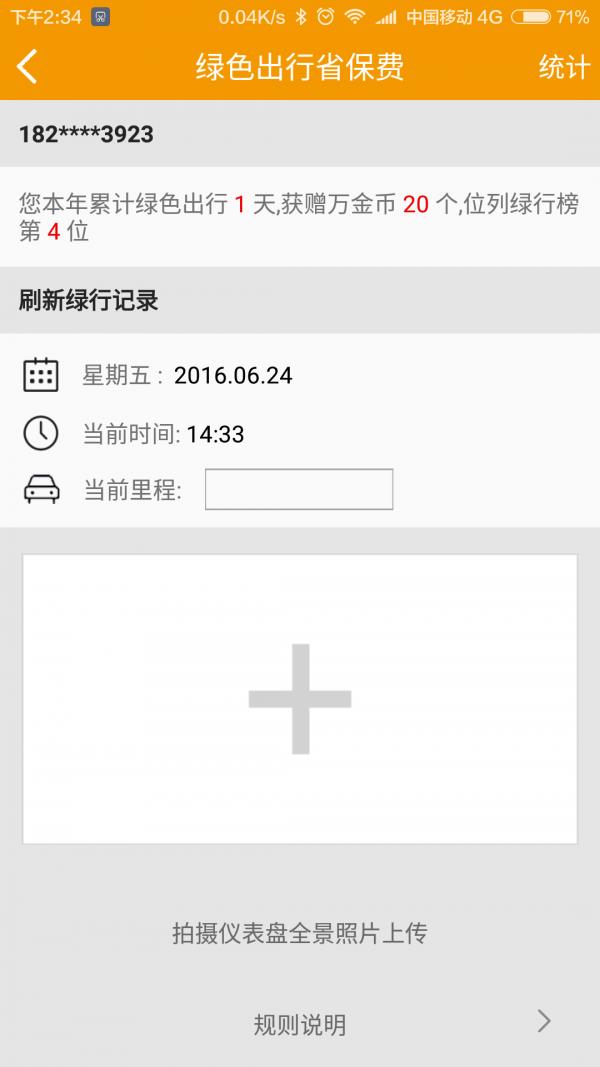Open 统计 statistics in the header
Viewport: 600px width, 1067px height.
(564, 67)
